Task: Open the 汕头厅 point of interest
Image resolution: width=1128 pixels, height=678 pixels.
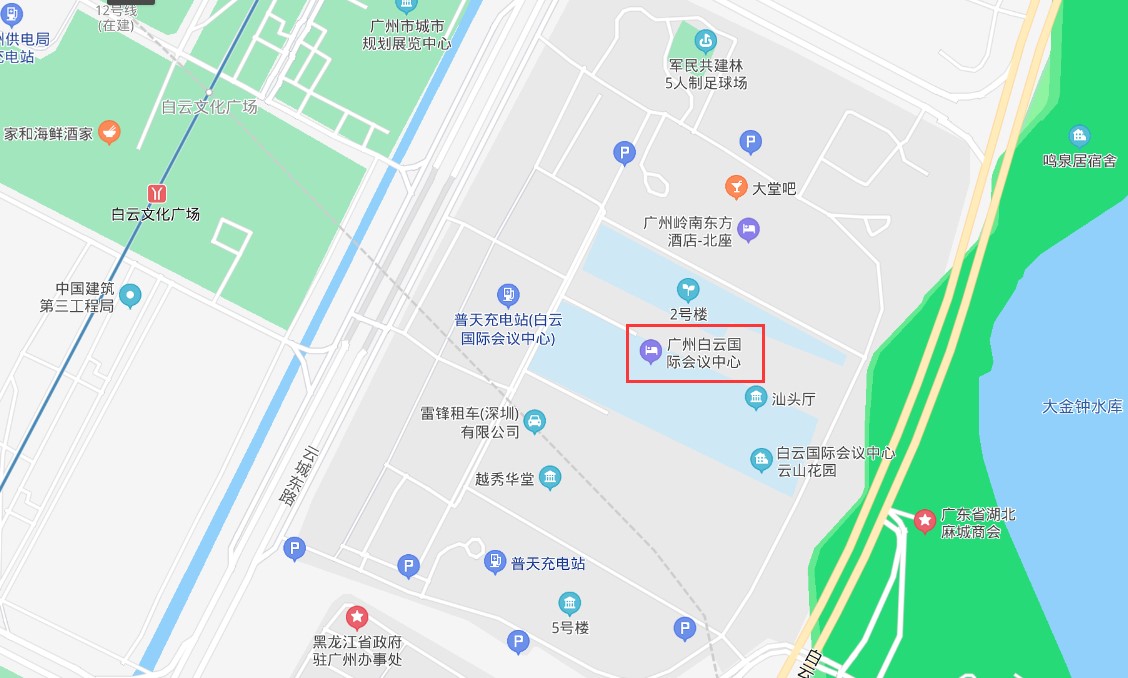Action: [x=756, y=398]
